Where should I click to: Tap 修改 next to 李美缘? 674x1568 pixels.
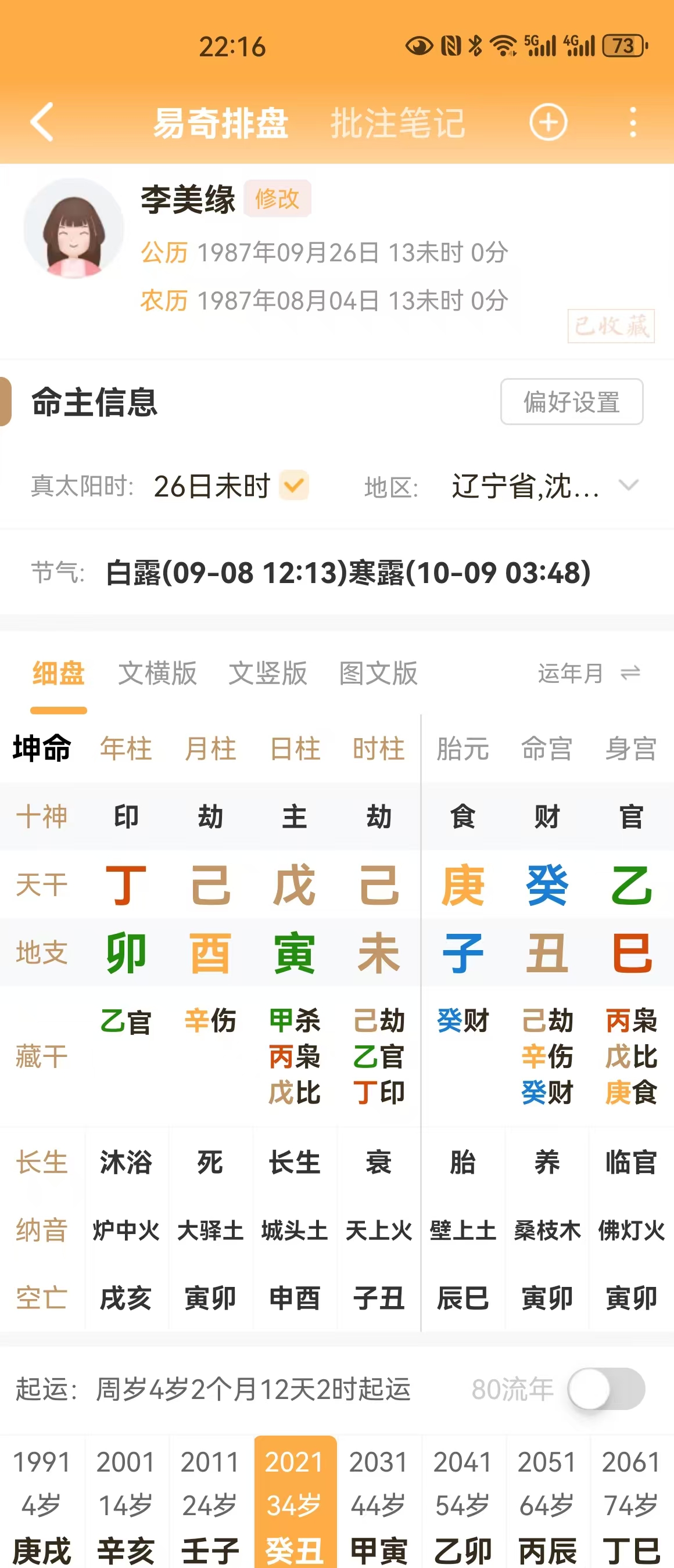click(x=278, y=199)
